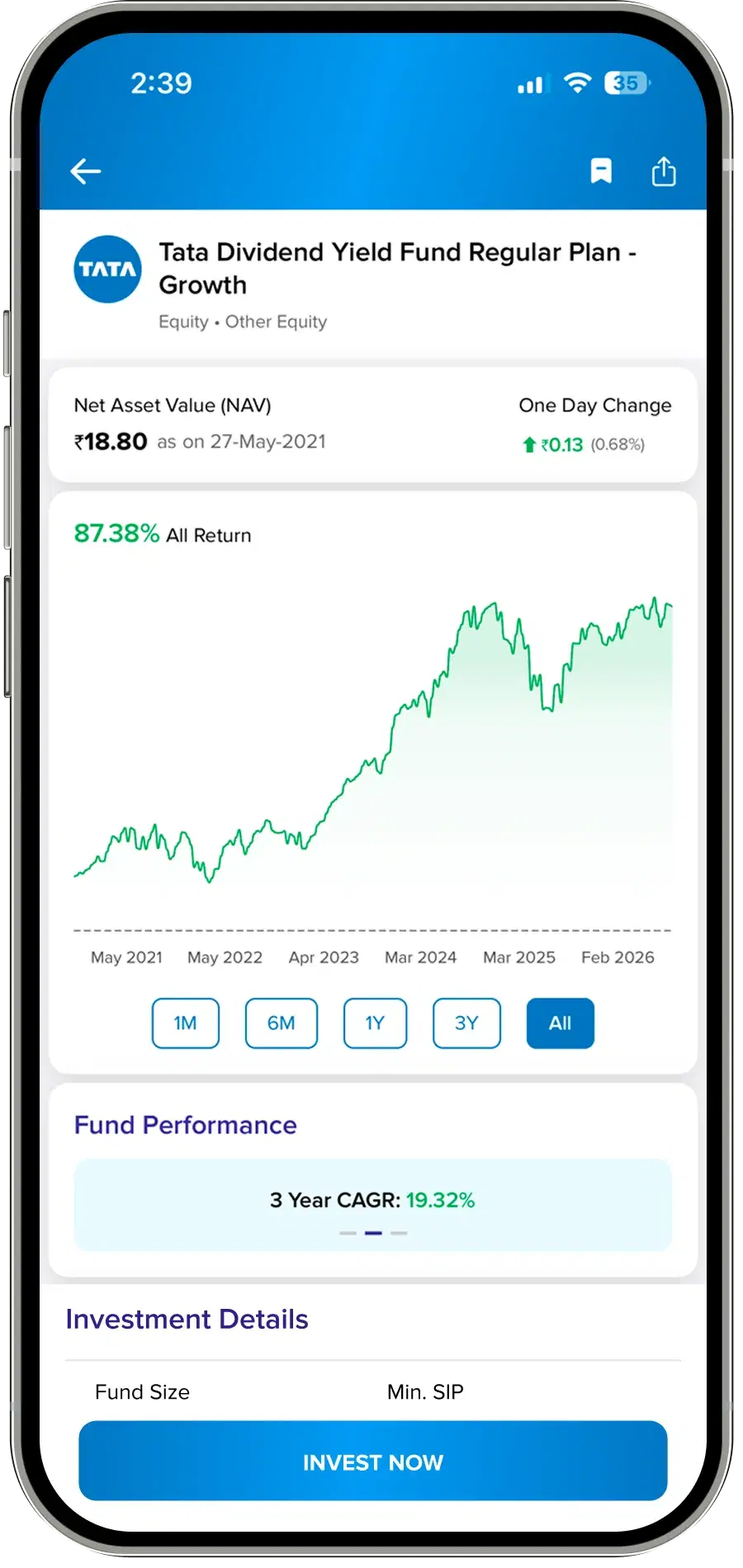Tap the Invest Now button
The image size is (743, 1568).
(x=372, y=1462)
